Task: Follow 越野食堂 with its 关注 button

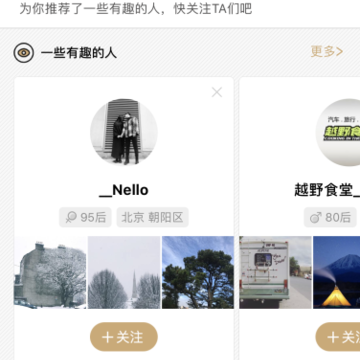Action: tap(338, 337)
